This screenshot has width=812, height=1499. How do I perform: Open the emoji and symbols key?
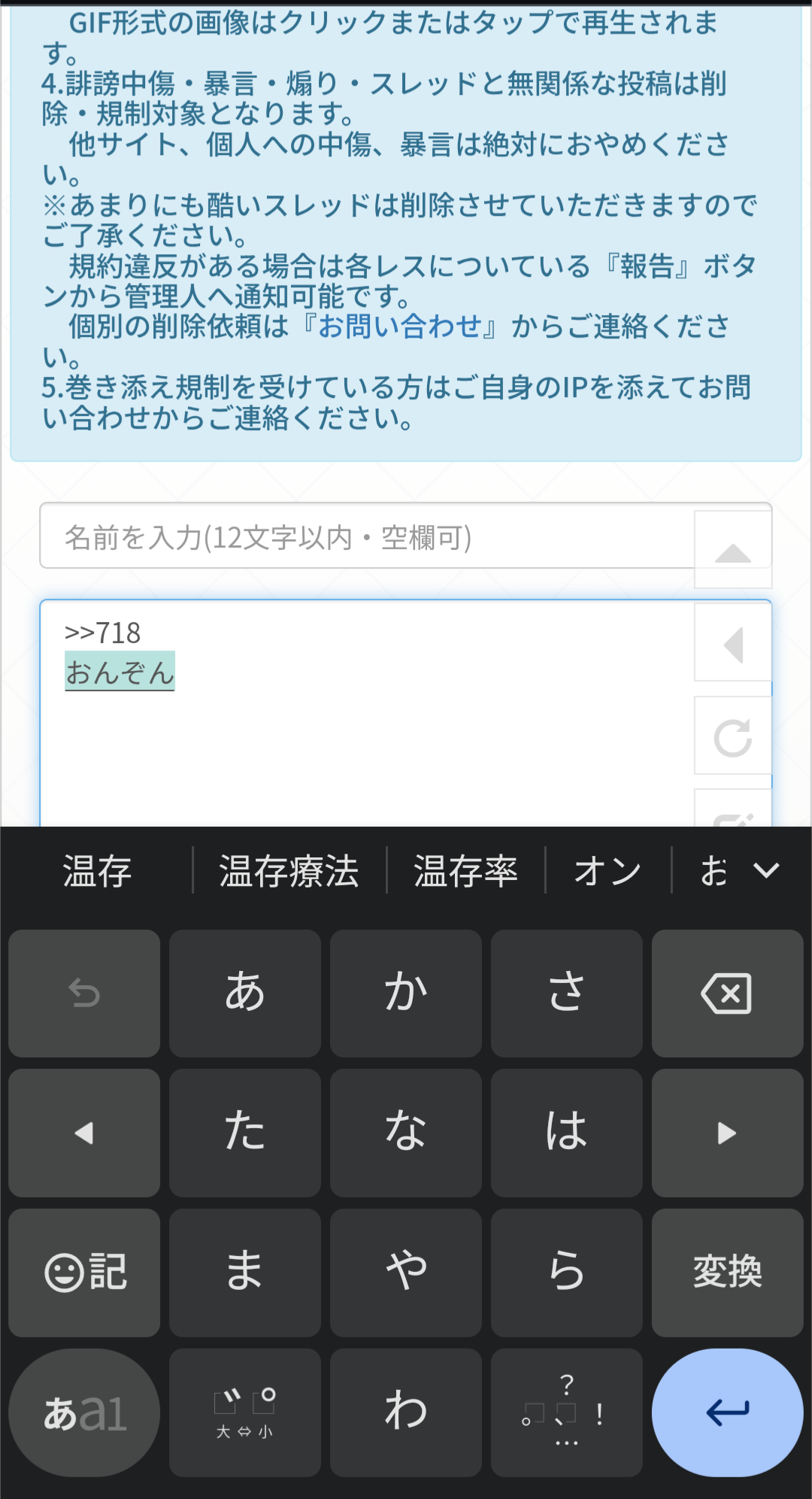[x=84, y=1273]
